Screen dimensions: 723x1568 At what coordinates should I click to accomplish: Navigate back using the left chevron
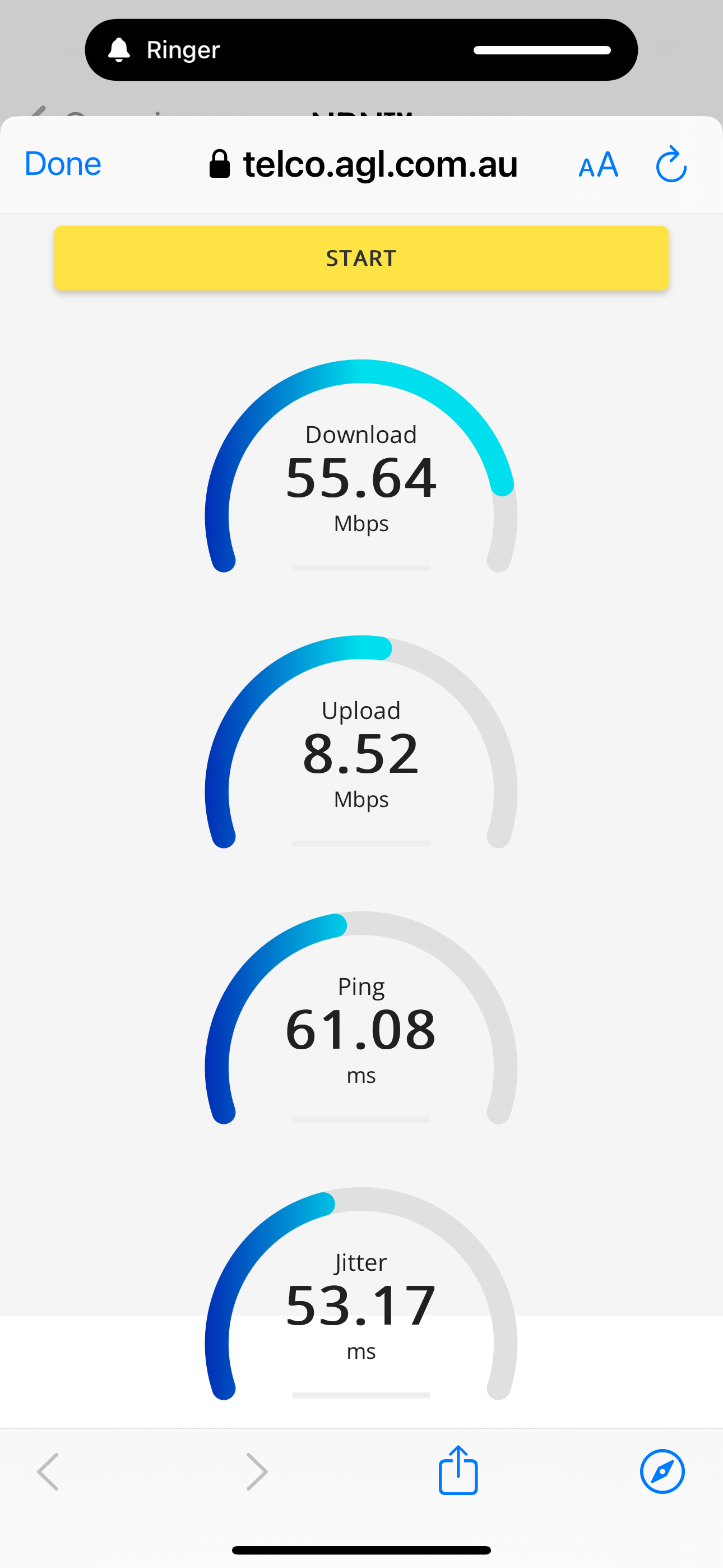pyautogui.click(x=49, y=1472)
